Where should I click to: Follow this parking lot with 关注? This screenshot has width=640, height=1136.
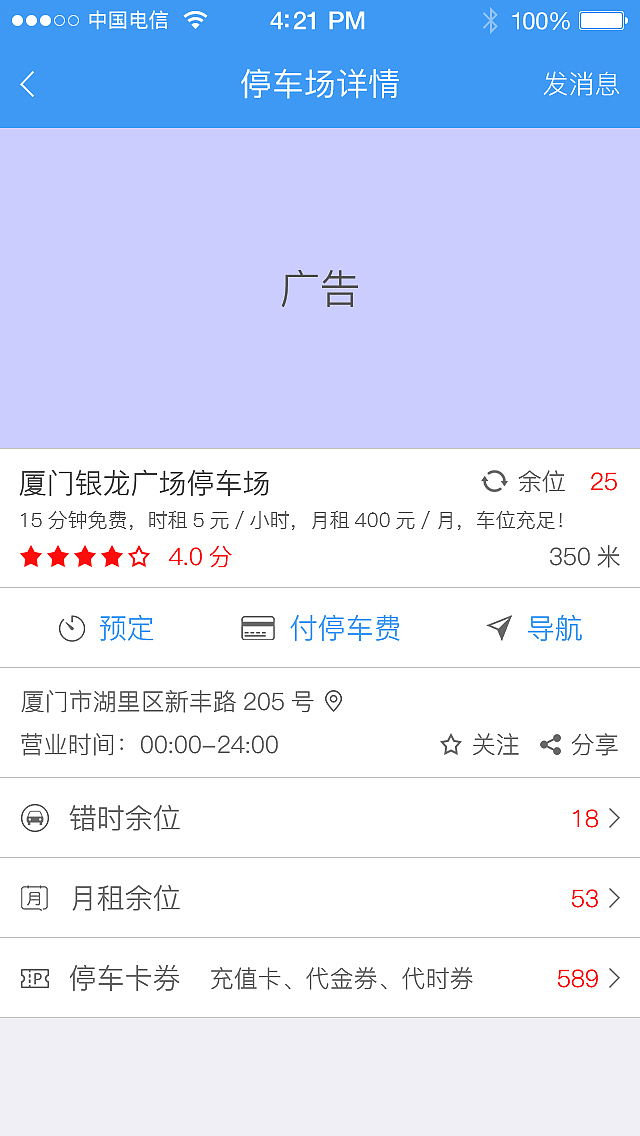[480, 744]
